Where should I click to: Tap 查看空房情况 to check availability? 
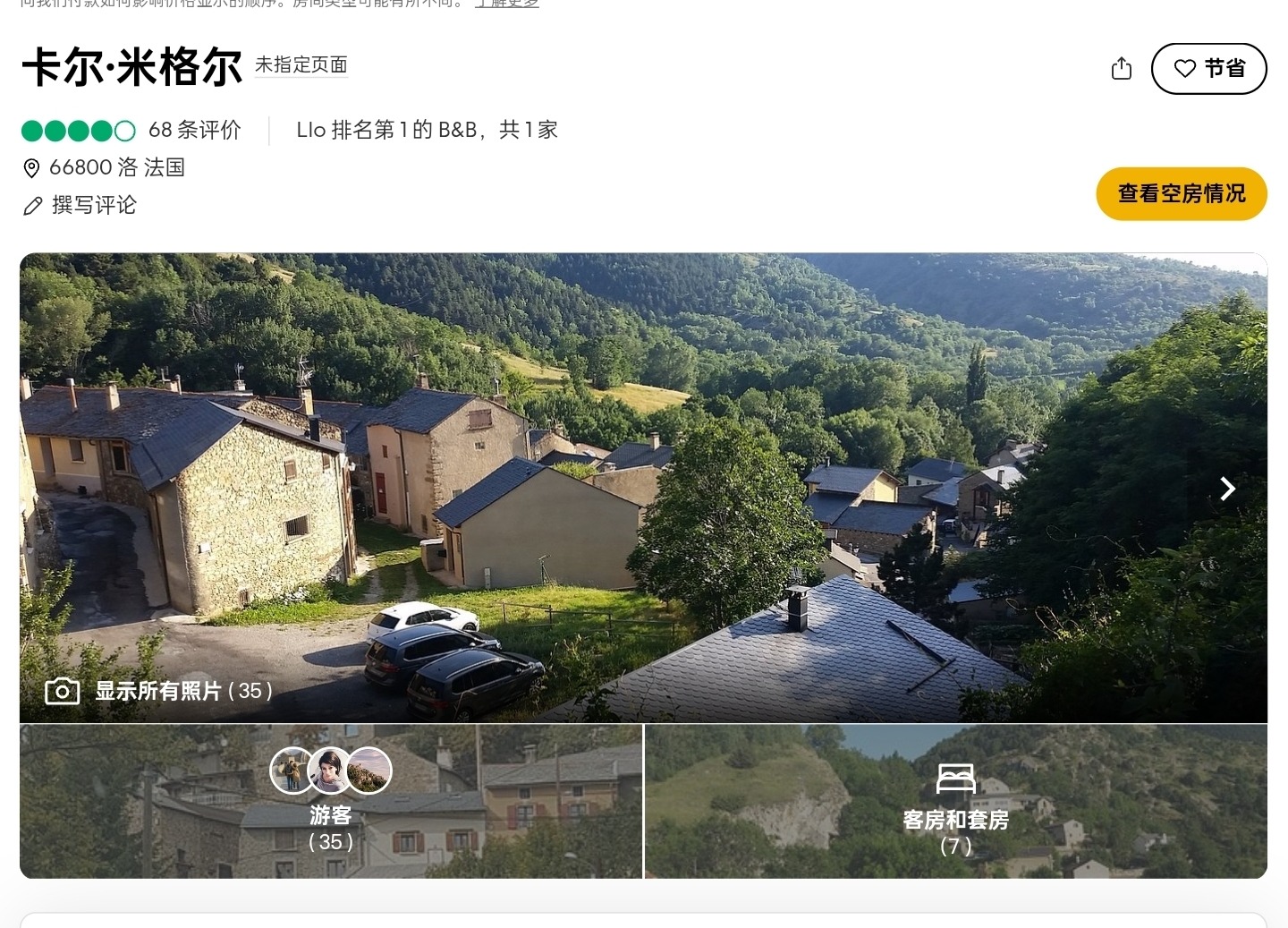(x=1181, y=193)
